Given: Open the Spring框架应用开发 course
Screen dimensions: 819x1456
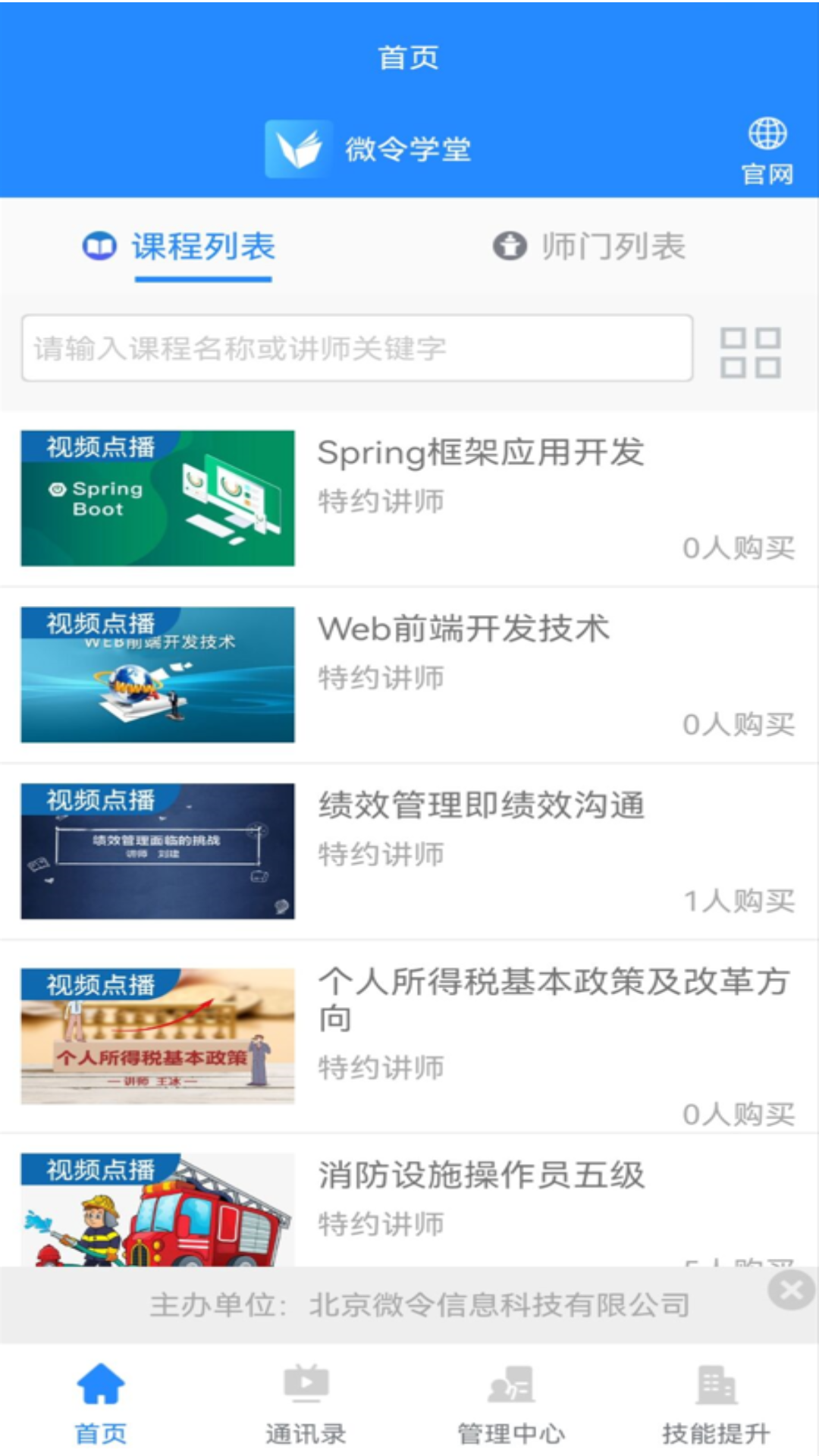Looking at the screenshot, I should [481, 452].
